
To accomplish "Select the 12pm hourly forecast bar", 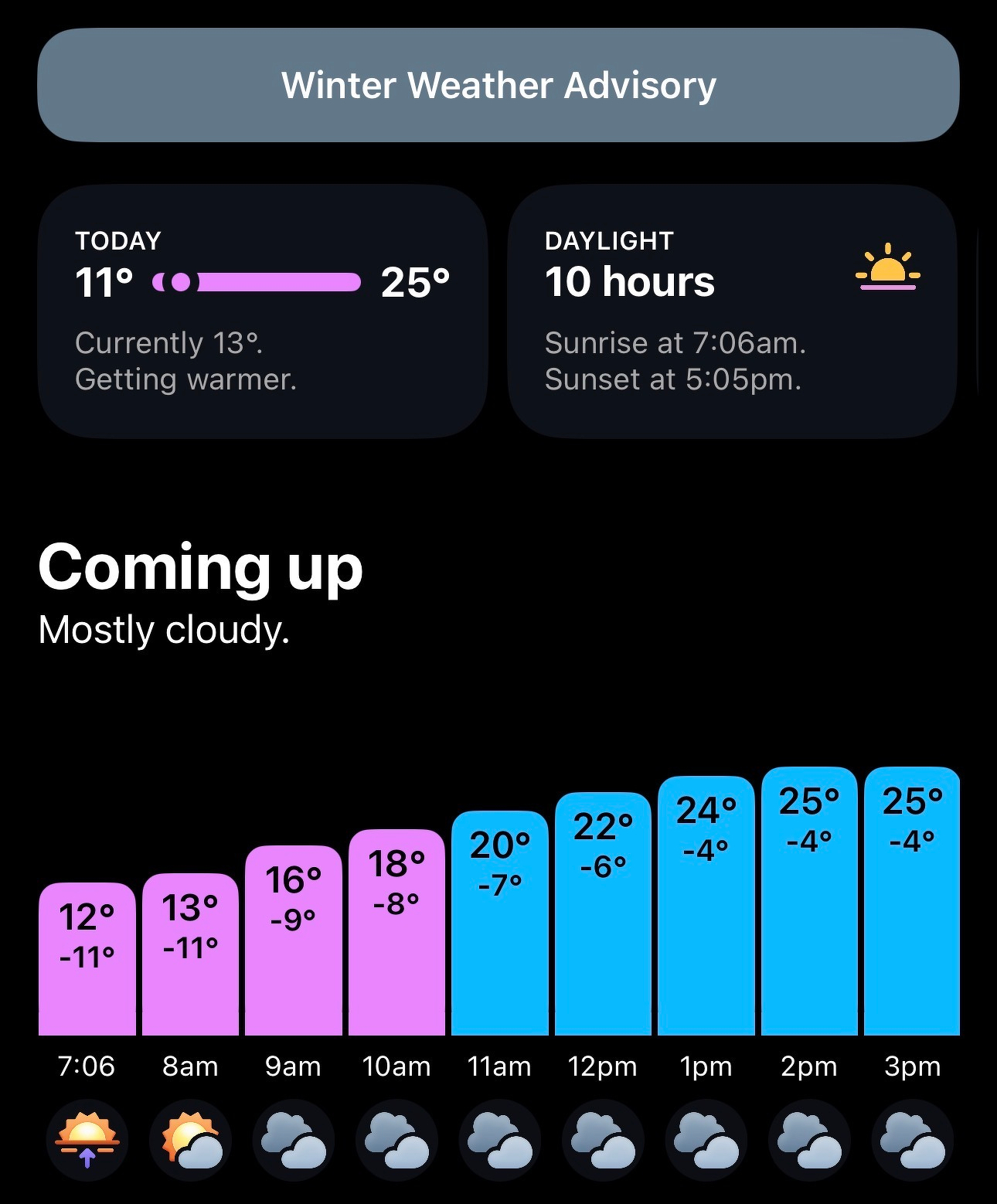I will 603,913.
